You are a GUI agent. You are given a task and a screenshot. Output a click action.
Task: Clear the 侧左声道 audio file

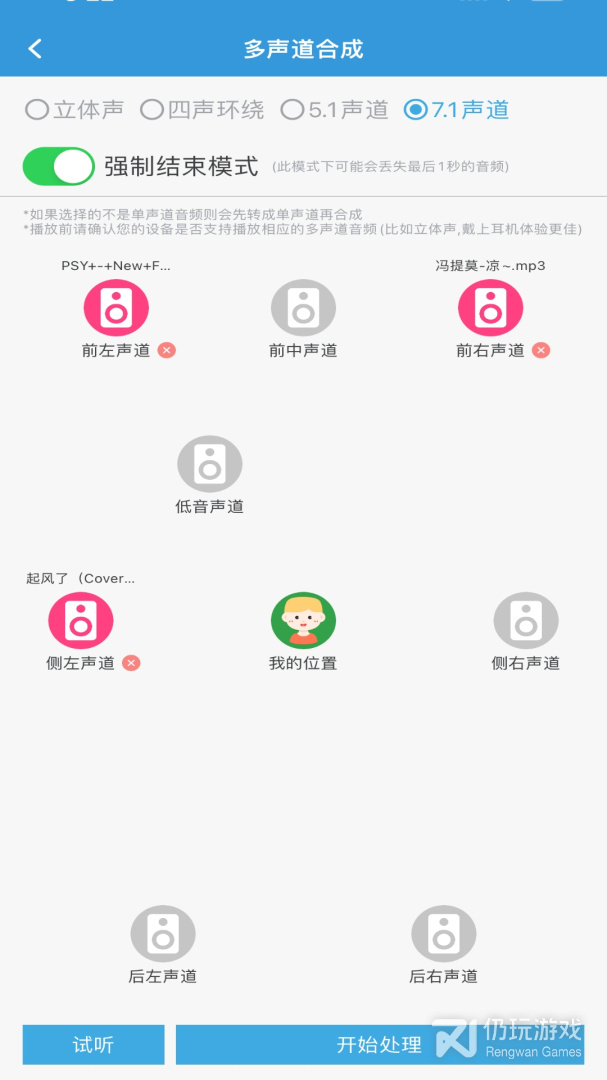(131, 663)
